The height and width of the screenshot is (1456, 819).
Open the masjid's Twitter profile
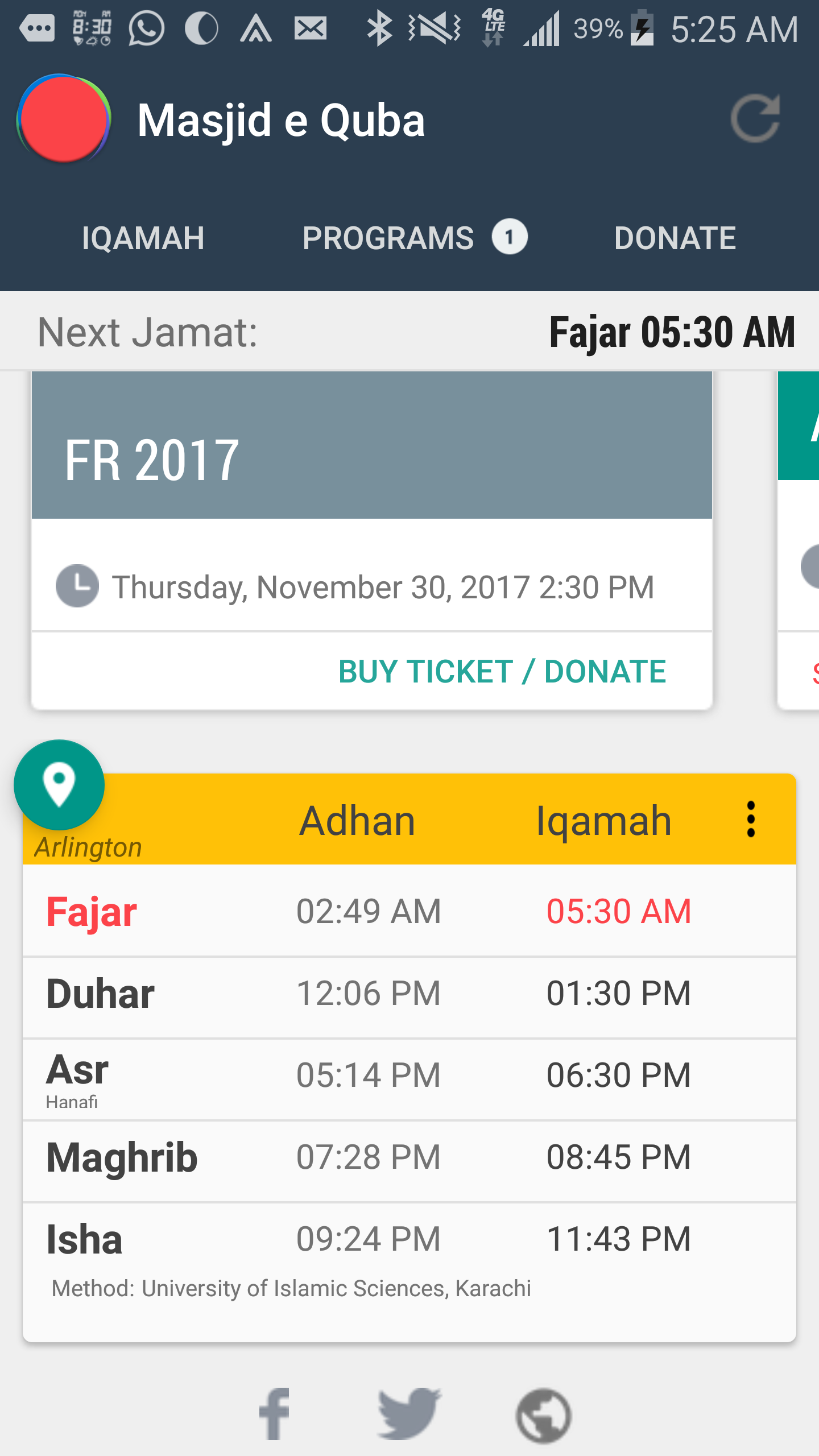click(409, 1414)
